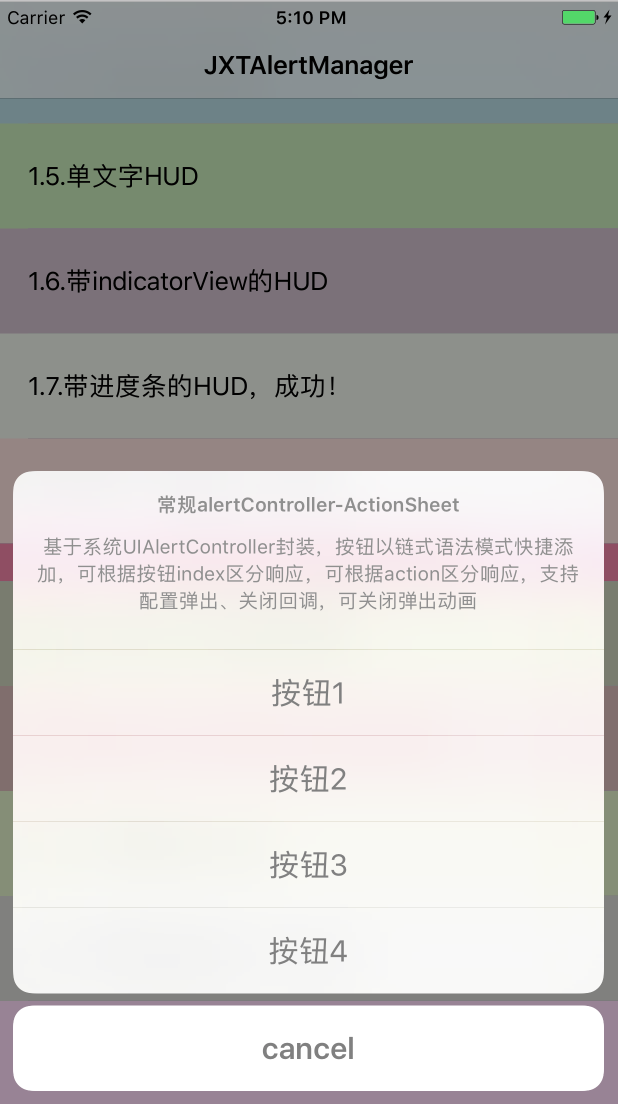Tap 按钮3 in the sheet
Screen dimensions: 618x1104
click(x=308, y=865)
